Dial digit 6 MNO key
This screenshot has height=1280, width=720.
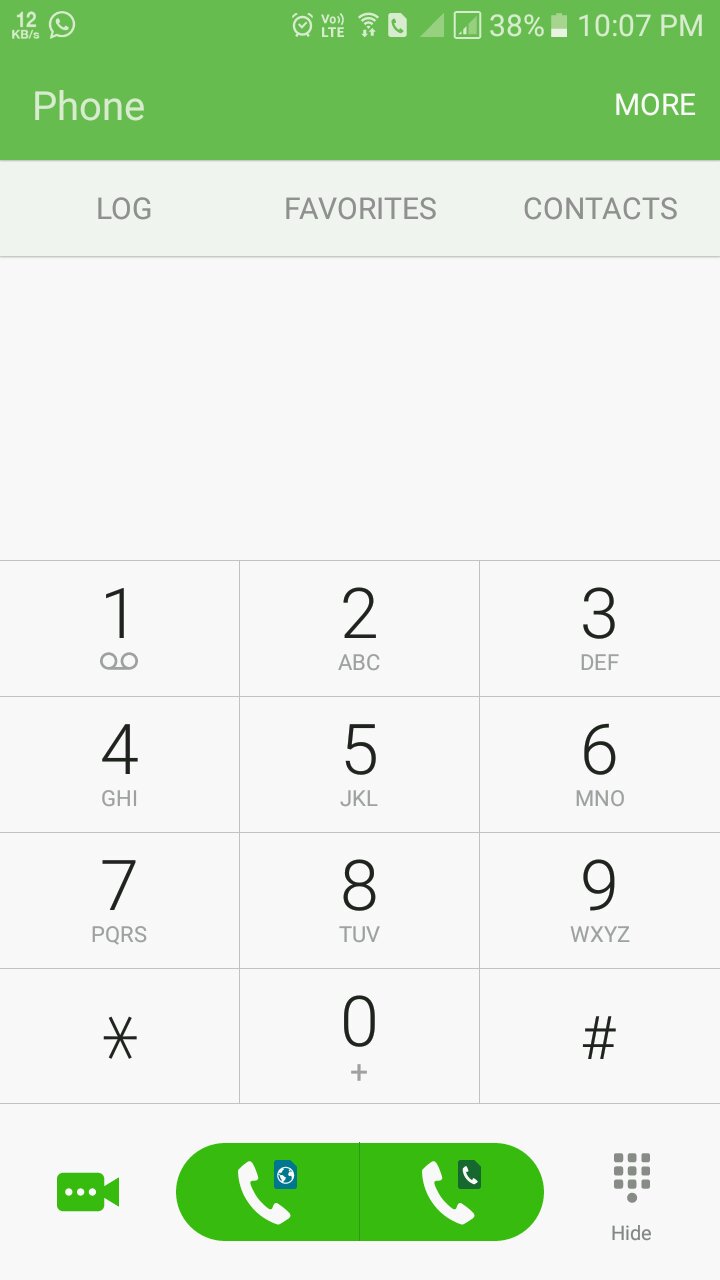600,764
